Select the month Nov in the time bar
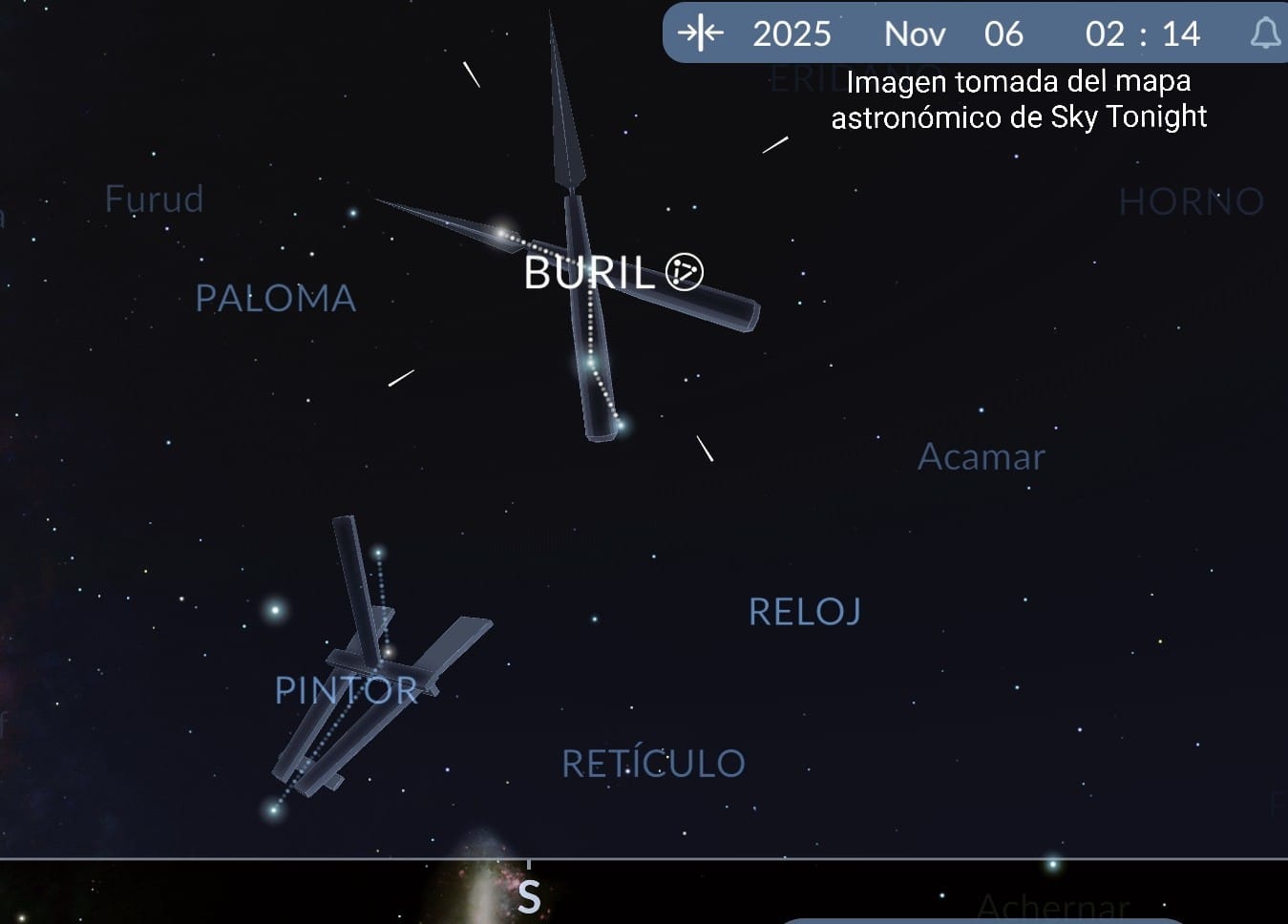Viewport: 1288px width, 924px height. click(914, 34)
